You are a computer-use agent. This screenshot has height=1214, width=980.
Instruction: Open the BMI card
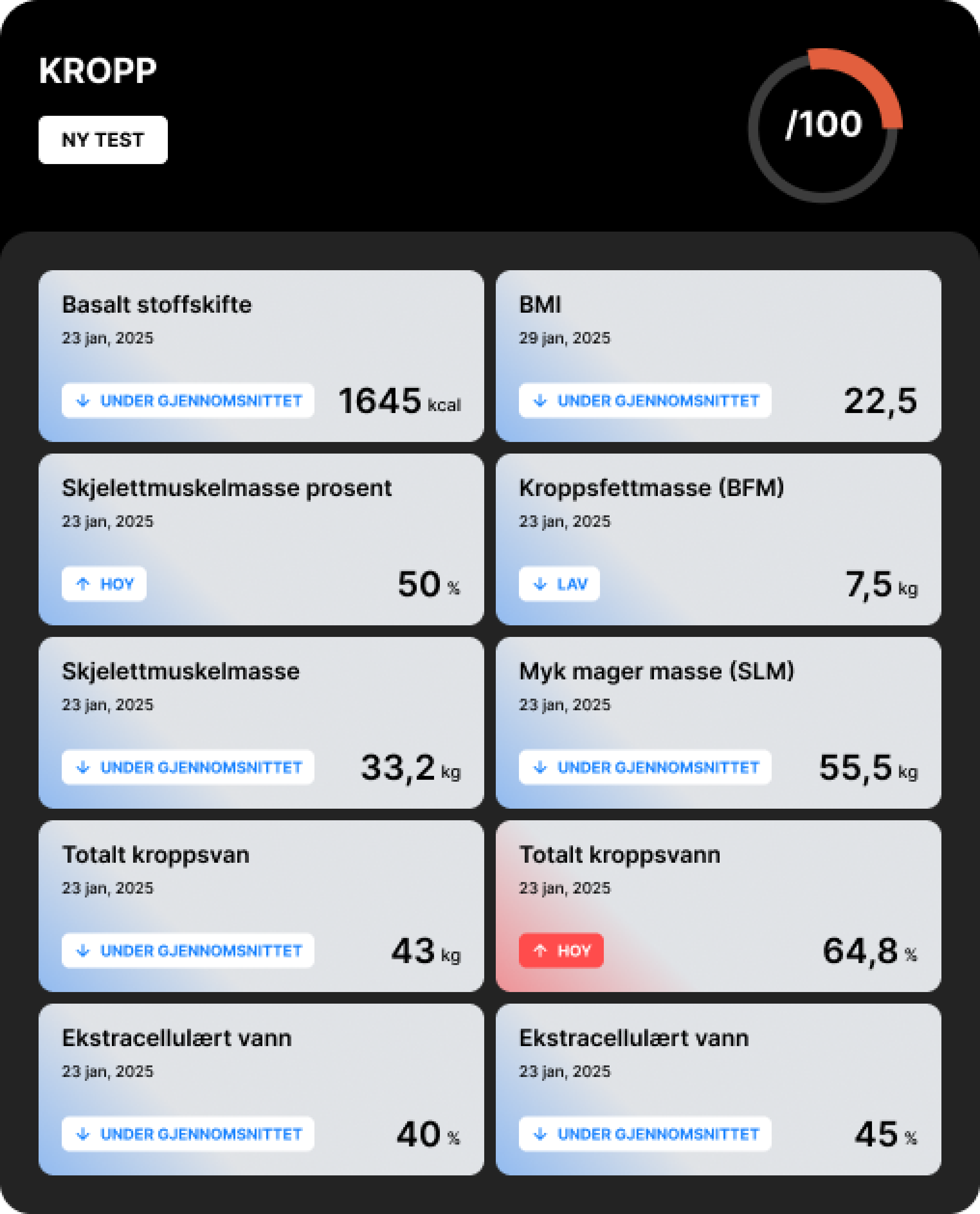pyautogui.click(x=718, y=356)
